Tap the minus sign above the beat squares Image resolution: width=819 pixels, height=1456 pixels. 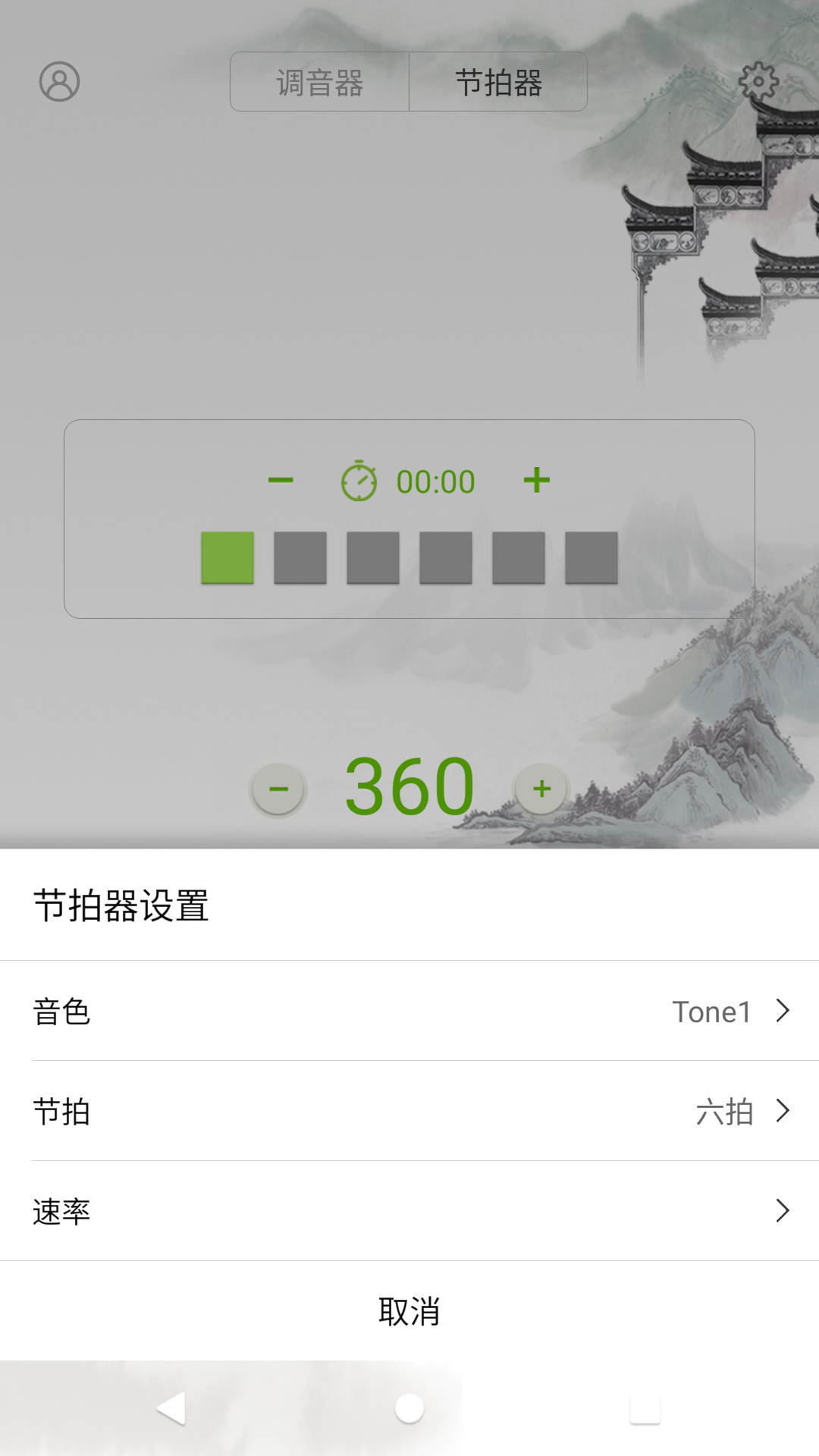[x=280, y=480]
